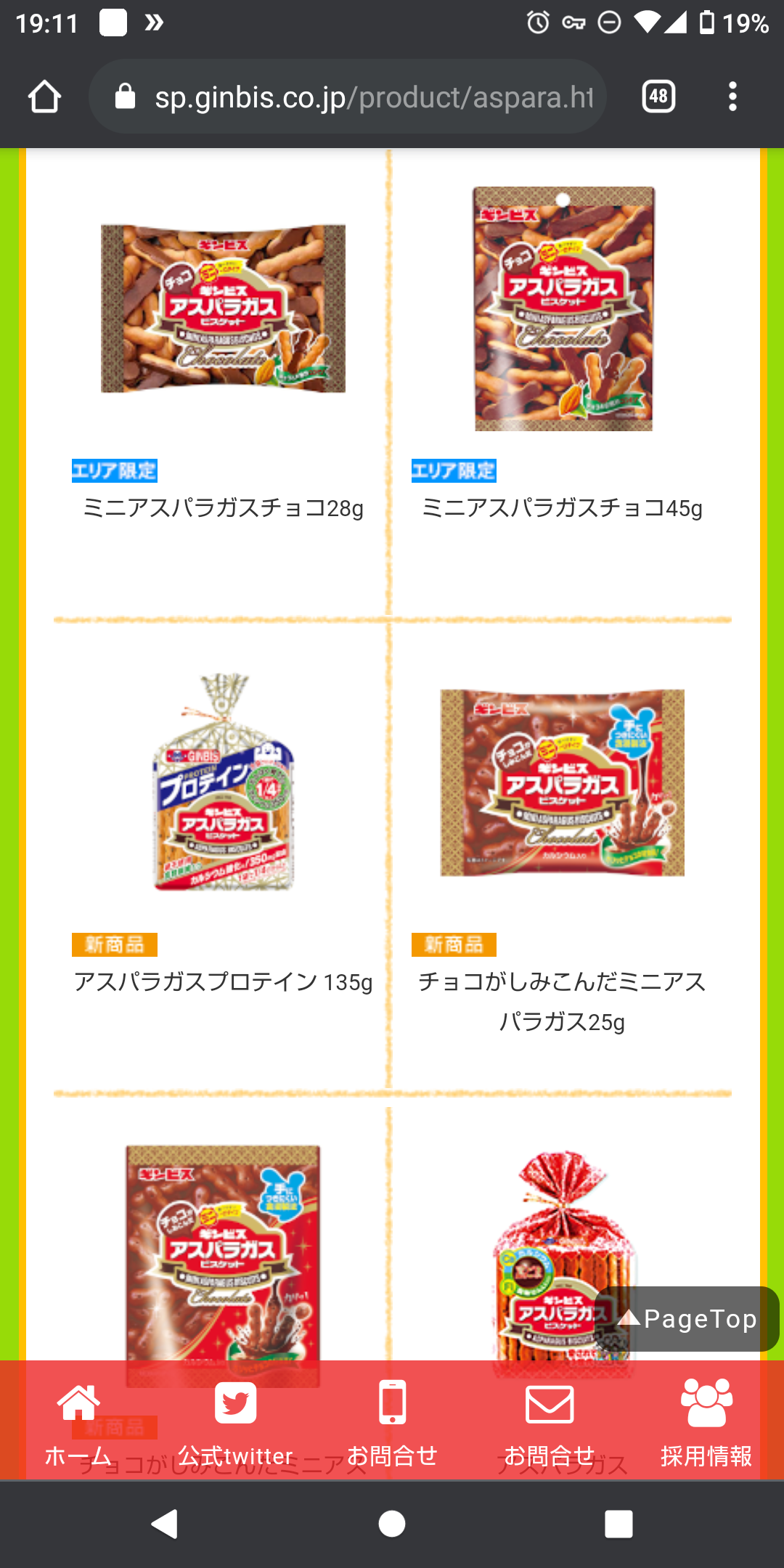This screenshot has height=1568, width=784.
Task: Open the browser overflow menu
Action: pos(732,97)
